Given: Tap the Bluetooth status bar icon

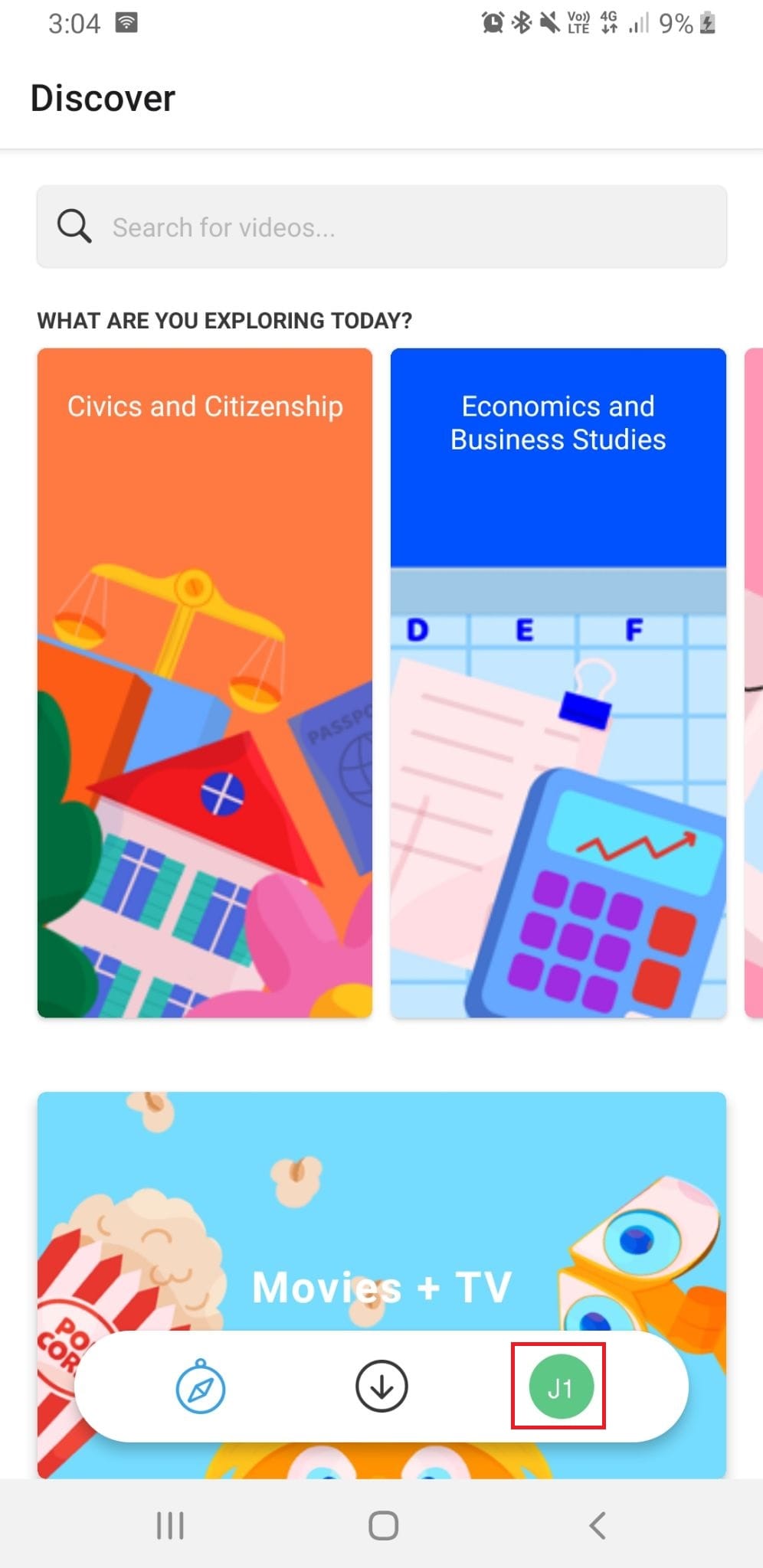Looking at the screenshot, I should 521,21.
